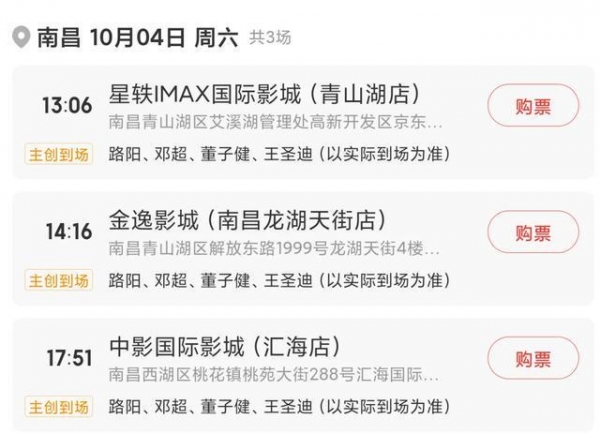The height and width of the screenshot is (434, 600).
Task: Select 购票 for the 17:51 中影国际影城 show
Action: click(532, 359)
